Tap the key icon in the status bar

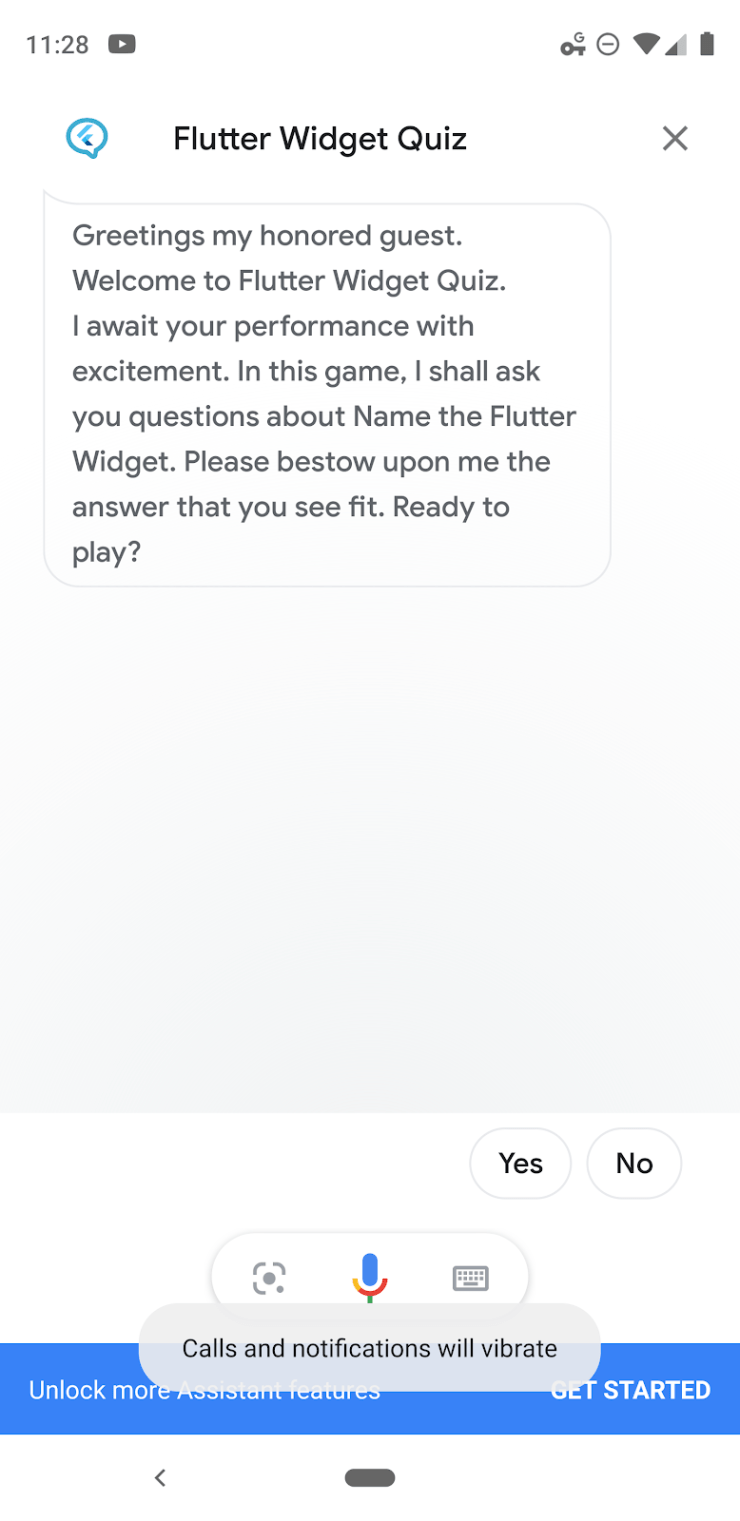point(573,44)
